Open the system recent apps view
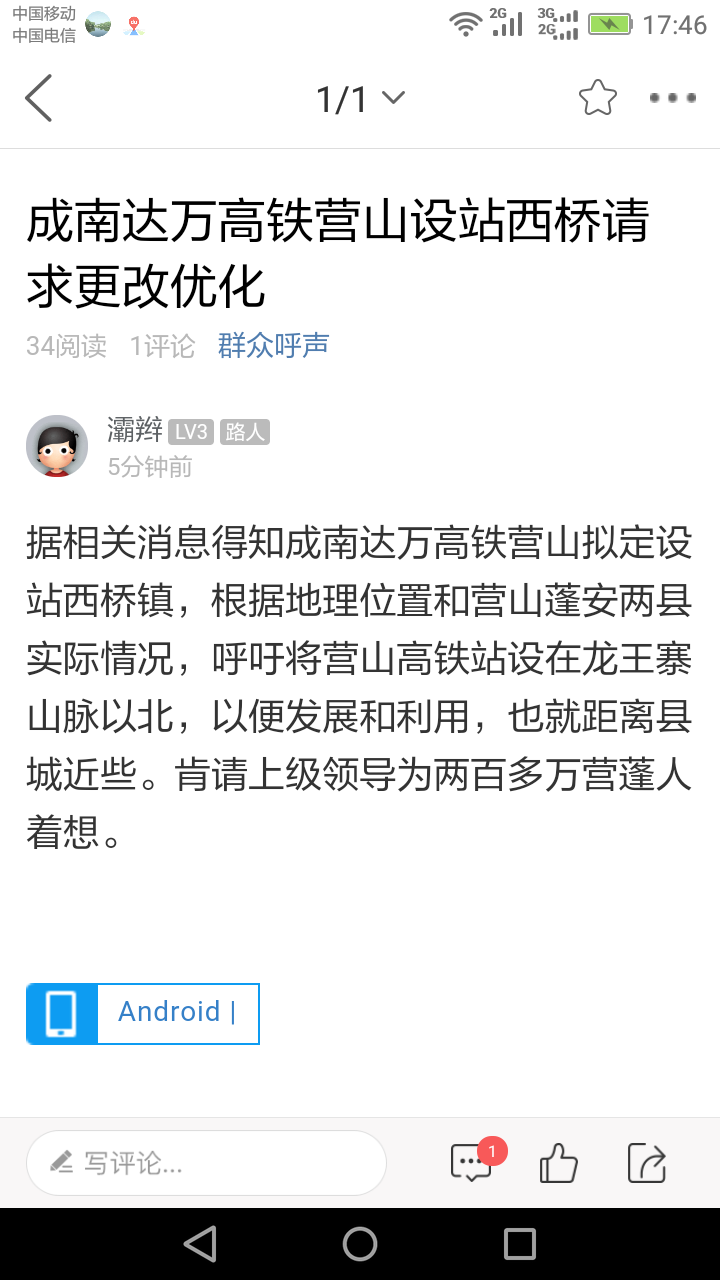The height and width of the screenshot is (1280, 720). [x=520, y=1244]
